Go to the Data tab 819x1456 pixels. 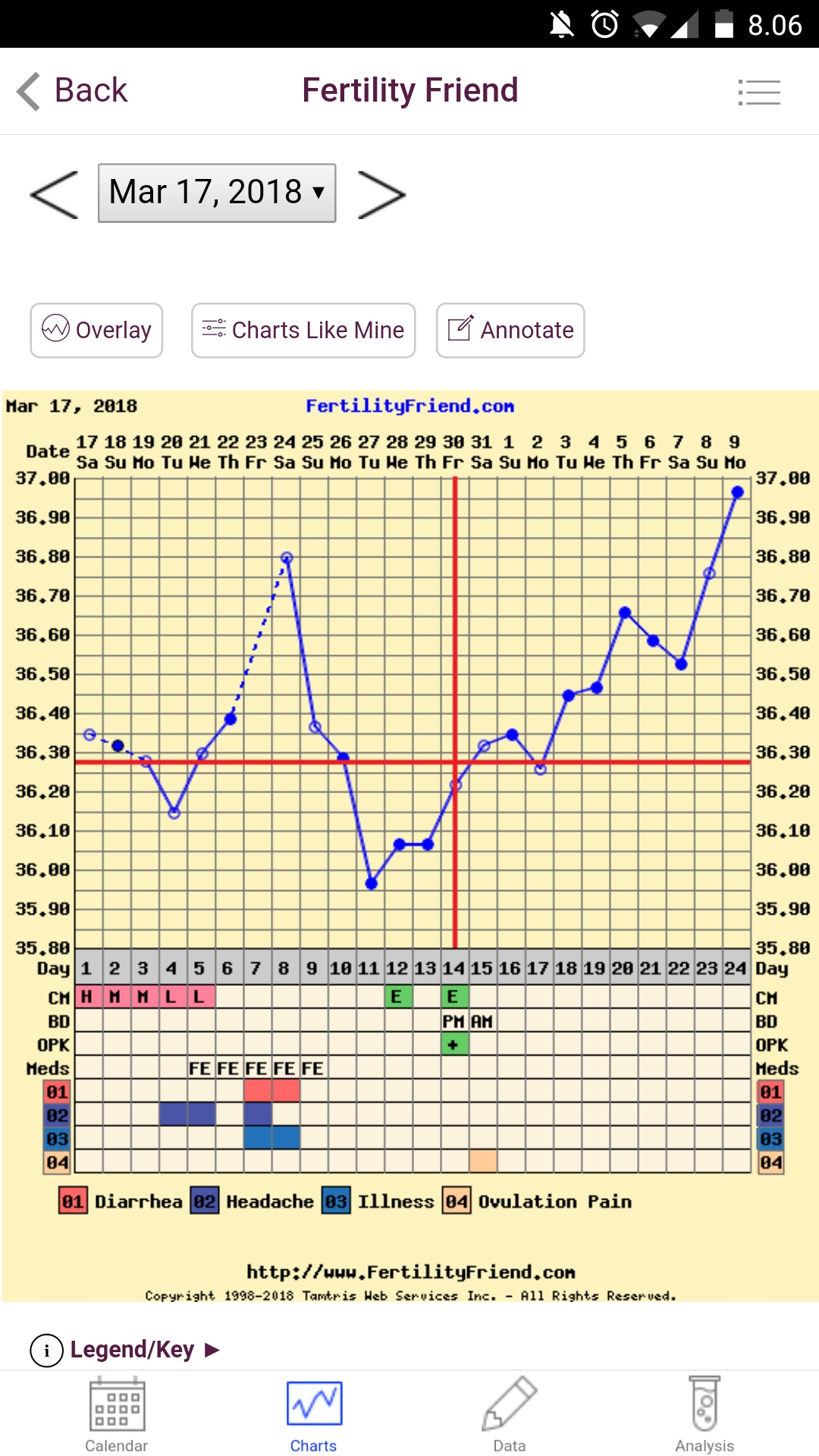pyautogui.click(x=510, y=1414)
